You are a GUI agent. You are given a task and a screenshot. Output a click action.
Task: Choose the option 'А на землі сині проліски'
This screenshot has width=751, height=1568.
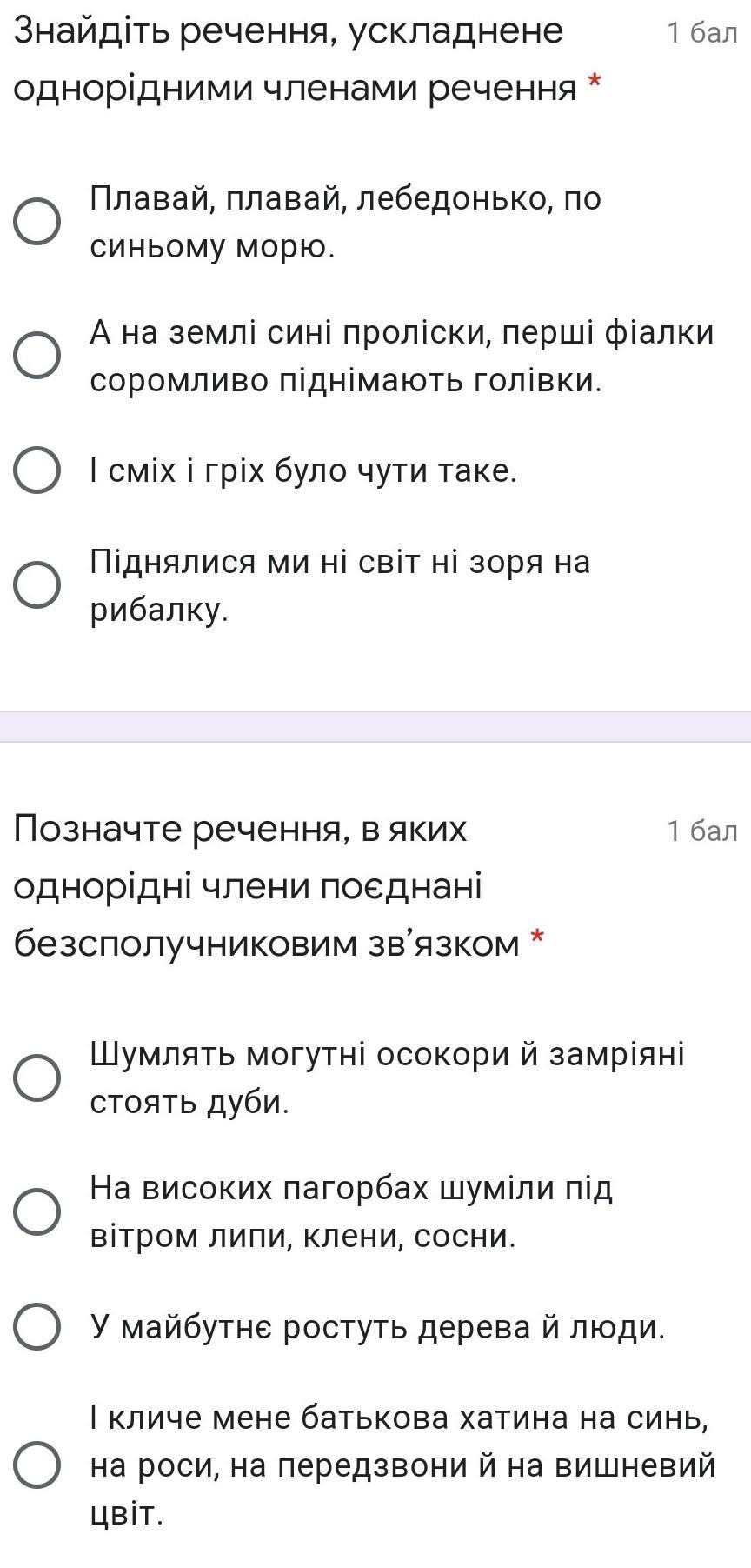tap(37, 356)
